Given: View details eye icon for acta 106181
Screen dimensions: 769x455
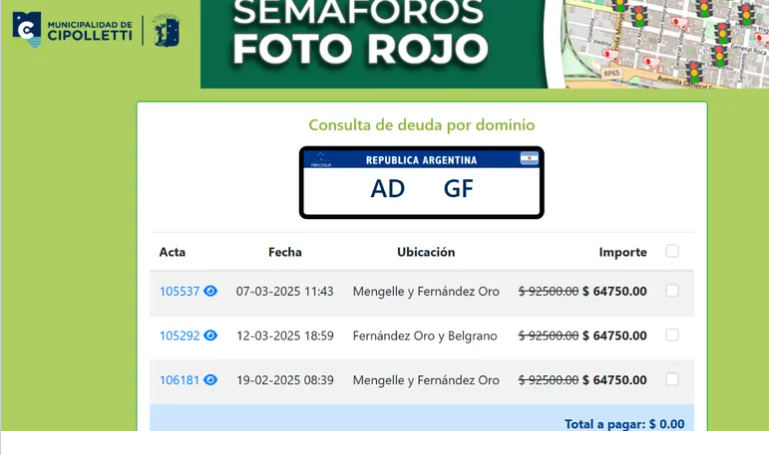Looking at the screenshot, I should (210, 380).
